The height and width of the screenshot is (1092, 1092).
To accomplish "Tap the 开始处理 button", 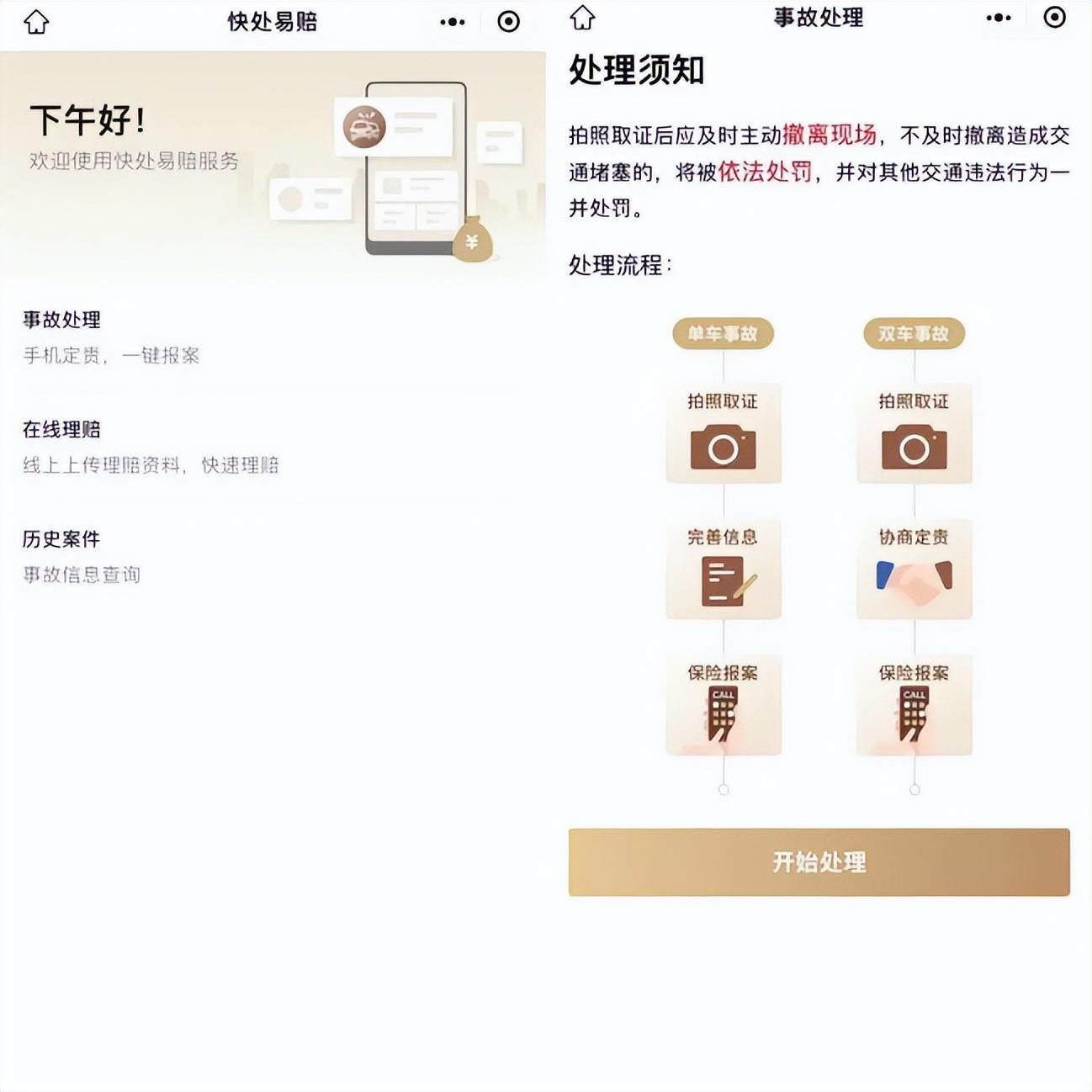I will point(819,862).
